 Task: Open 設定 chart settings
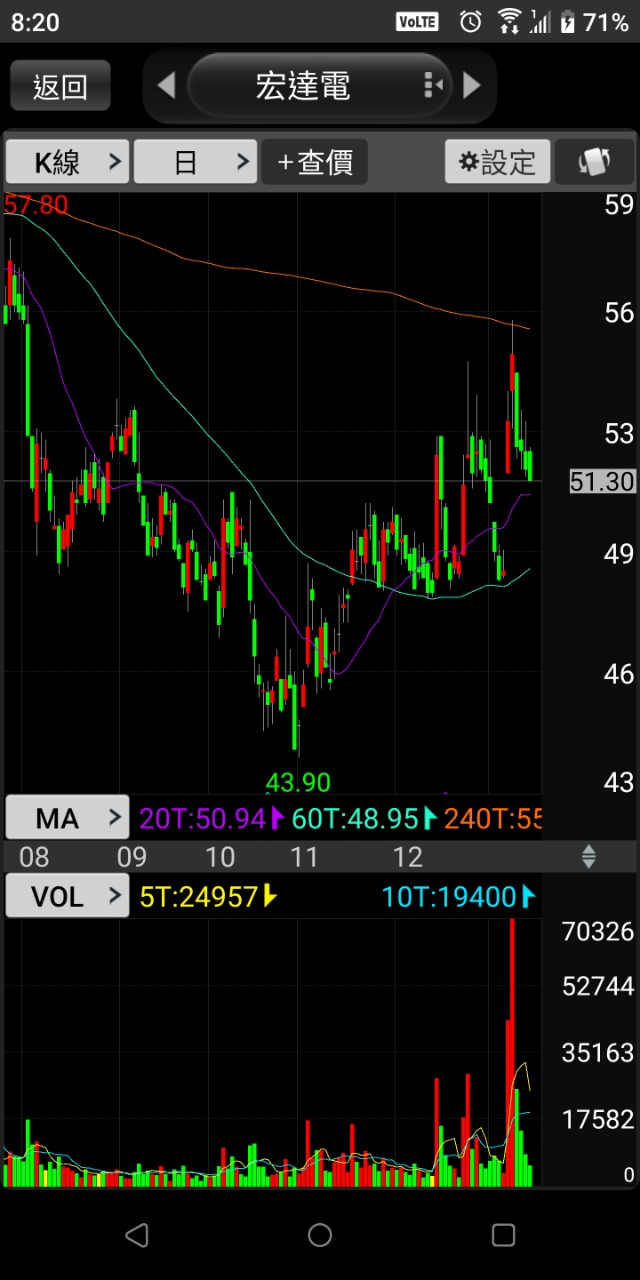(x=497, y=162)
